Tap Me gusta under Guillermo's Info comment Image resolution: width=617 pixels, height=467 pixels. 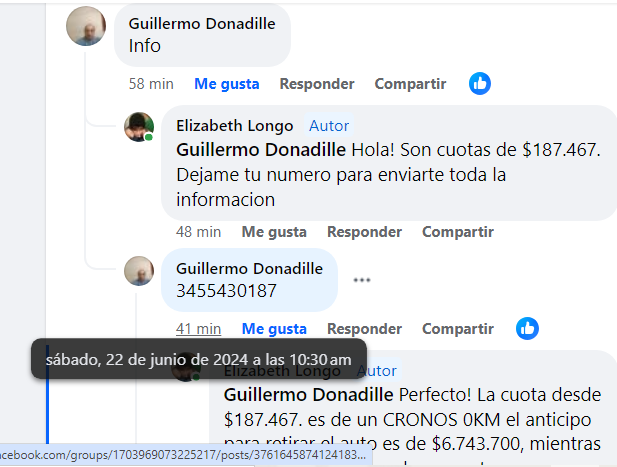[226, 84]
